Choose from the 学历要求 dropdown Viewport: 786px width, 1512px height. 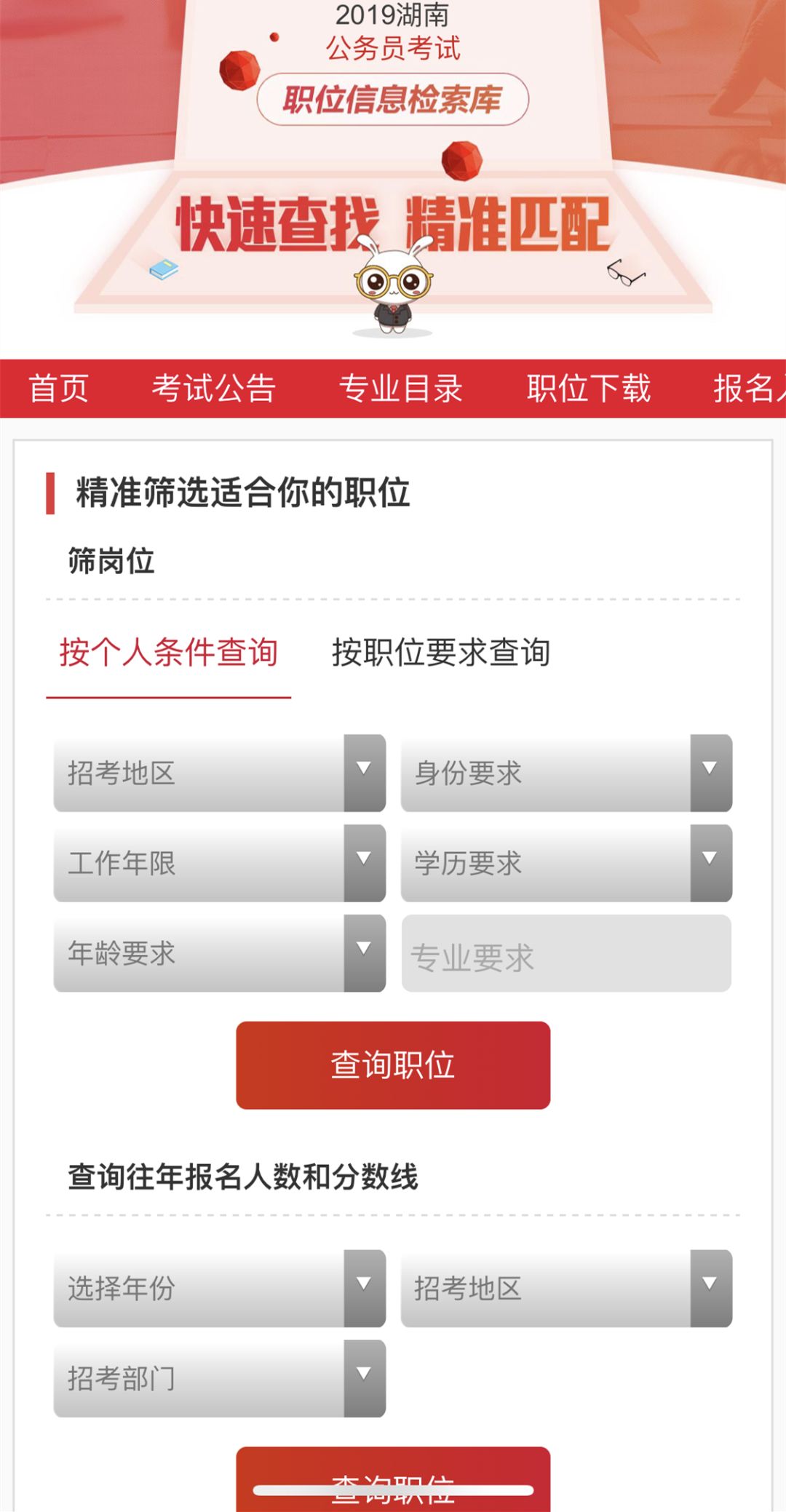point(566,863)
